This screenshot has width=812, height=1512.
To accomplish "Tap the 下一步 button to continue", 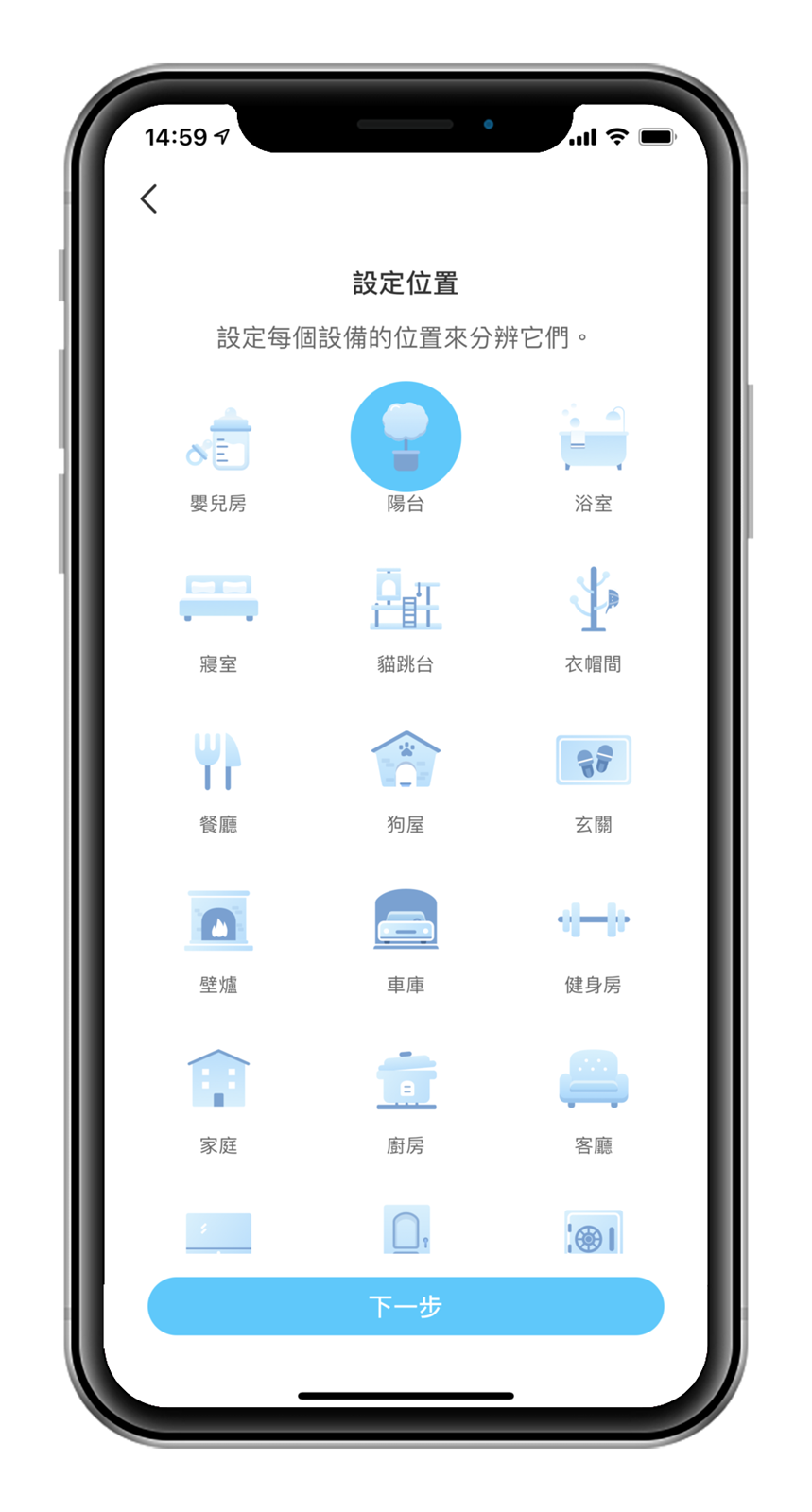I will pyautogui.click(x=406, y=1306).
